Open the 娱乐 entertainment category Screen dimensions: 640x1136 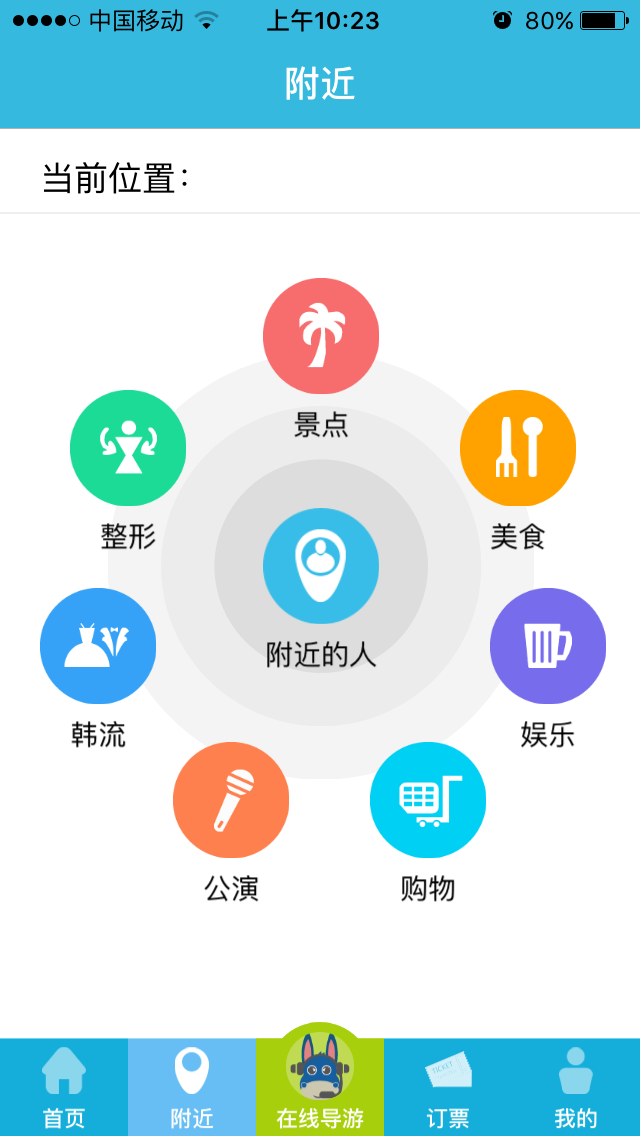(548, 646)
